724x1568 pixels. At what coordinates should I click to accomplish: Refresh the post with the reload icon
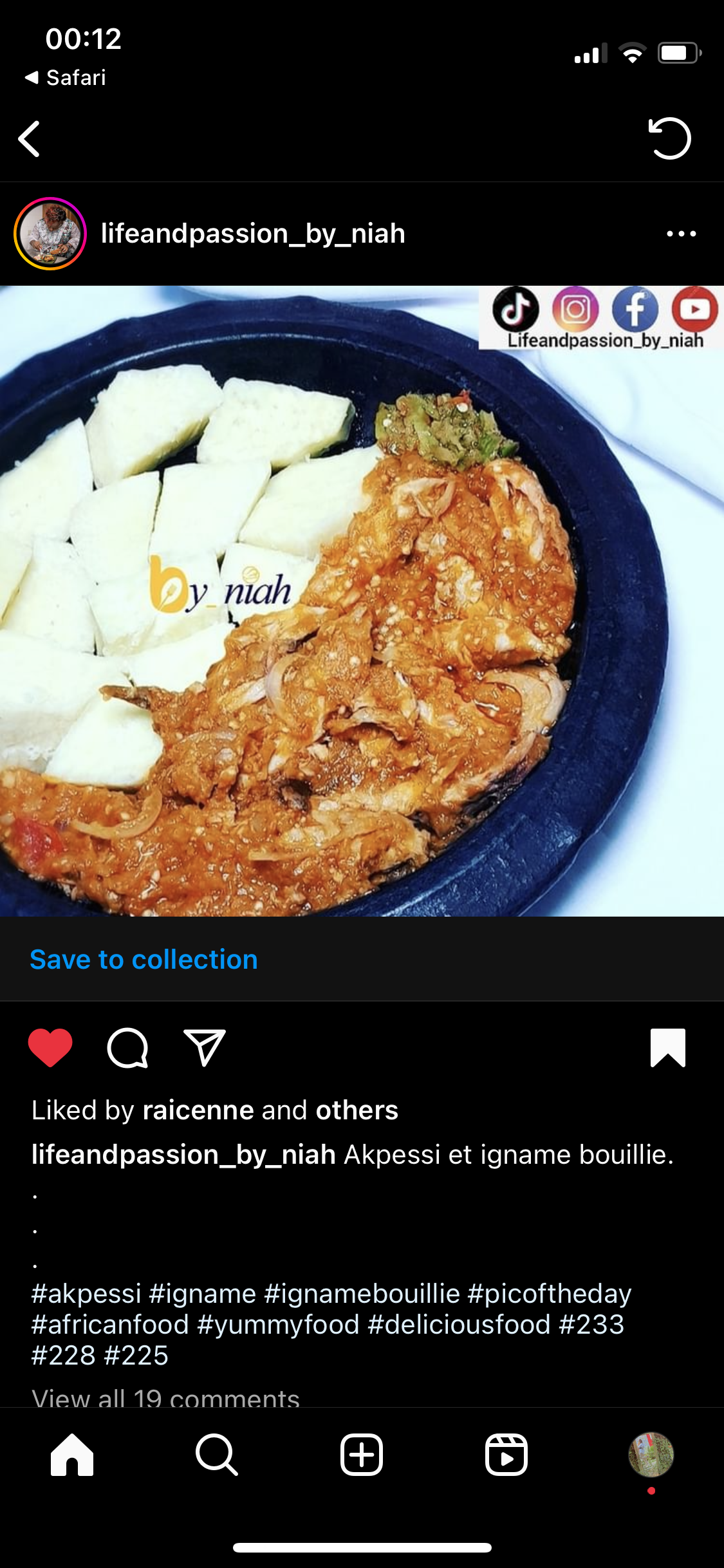[x=669, y=138]
